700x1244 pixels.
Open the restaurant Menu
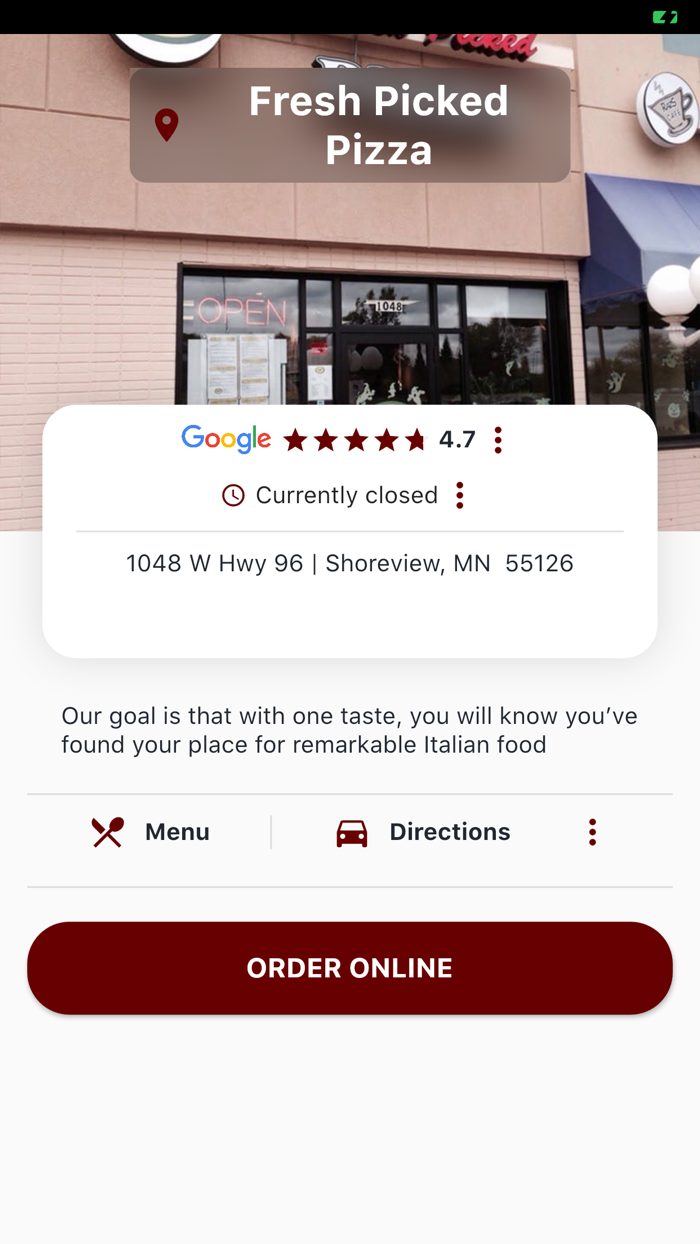click(x=151, y=832)
